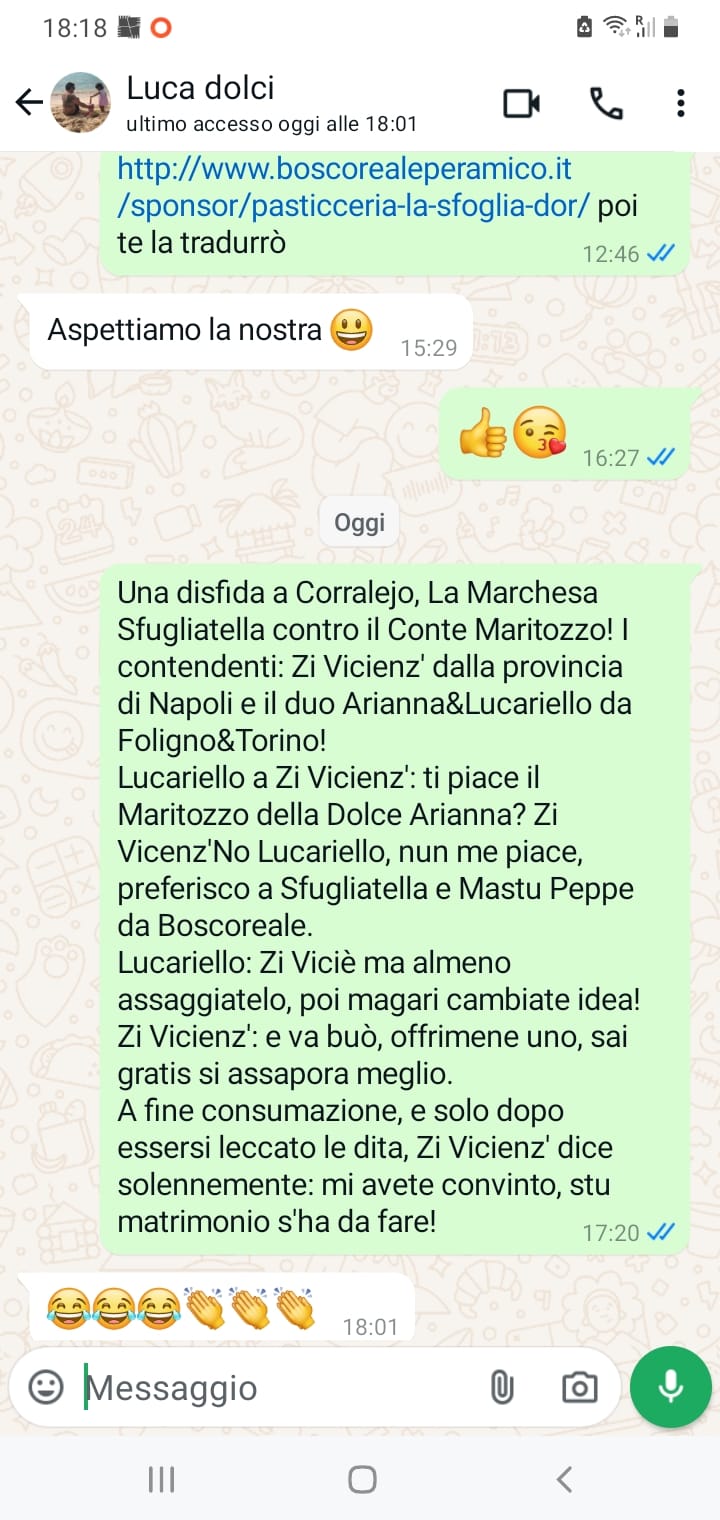Open the chat overflow menu

[680, 103]
